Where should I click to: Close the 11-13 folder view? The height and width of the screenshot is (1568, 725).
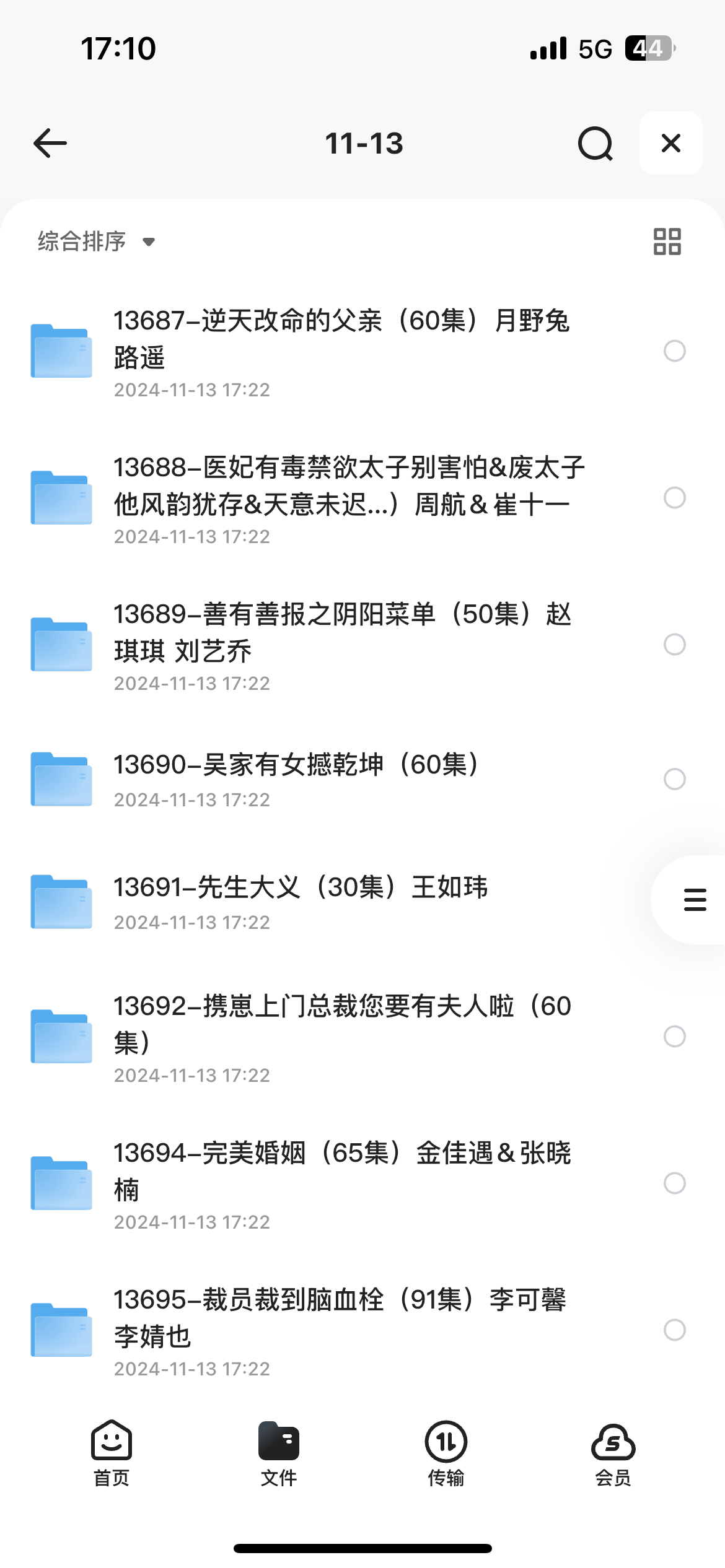[x=671, y=143]
